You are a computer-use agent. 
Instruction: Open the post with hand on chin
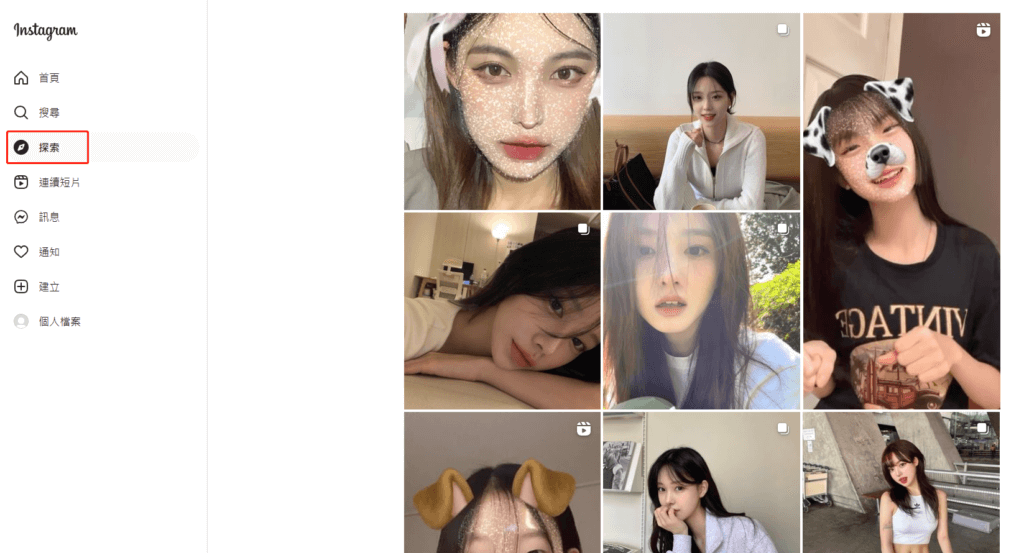(x=701, y=483)
